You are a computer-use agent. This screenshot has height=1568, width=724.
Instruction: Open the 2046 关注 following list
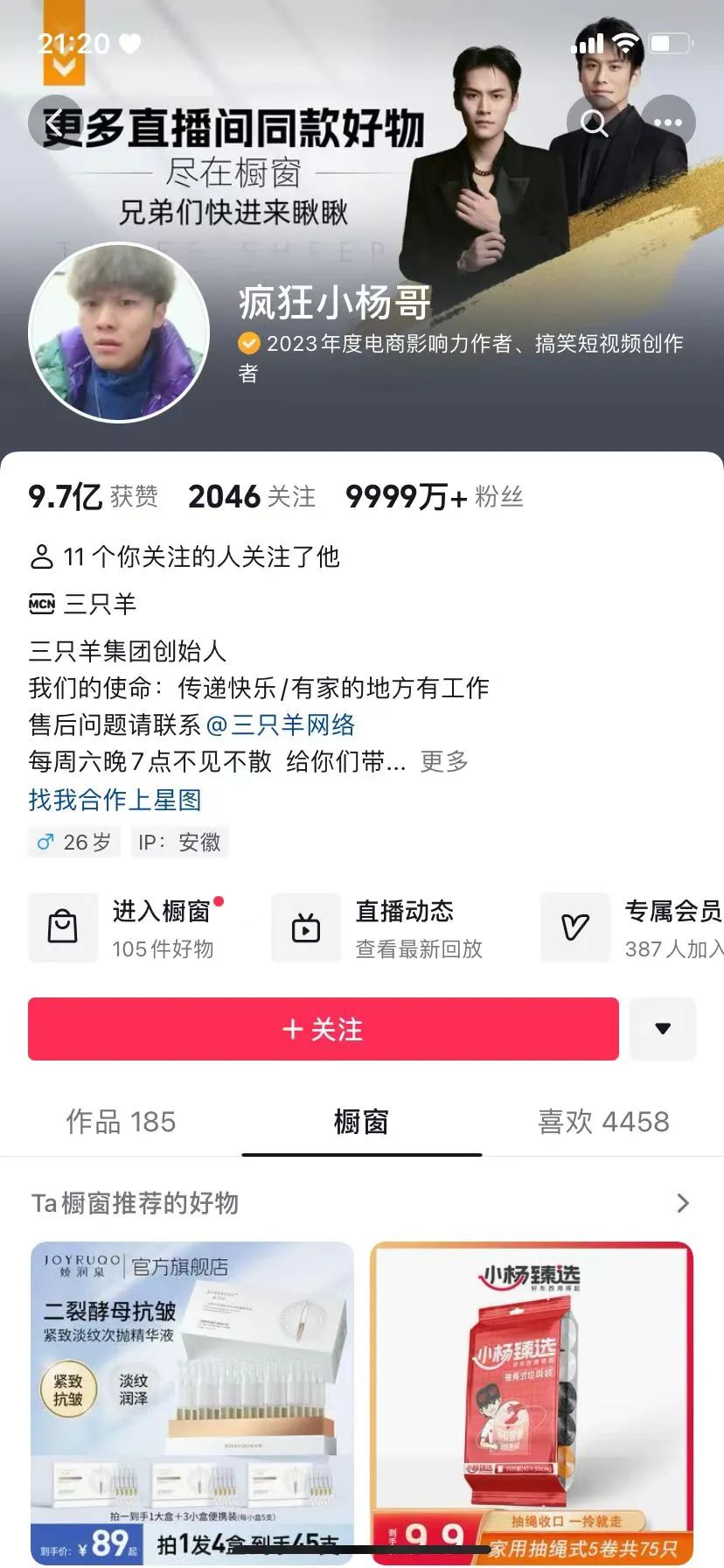(252, 497)
